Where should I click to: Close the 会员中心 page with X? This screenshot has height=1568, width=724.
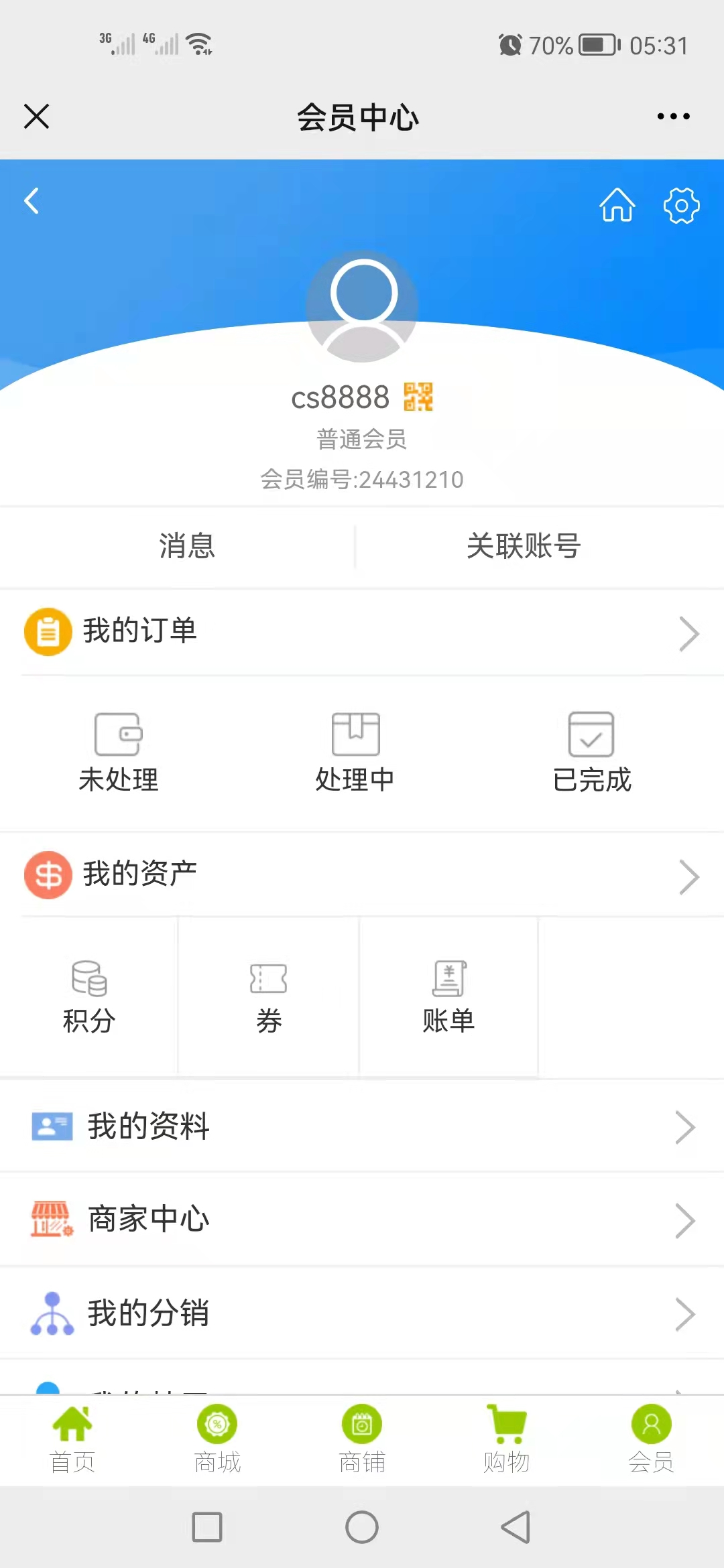pyautogui.click(x=36, y=117)
